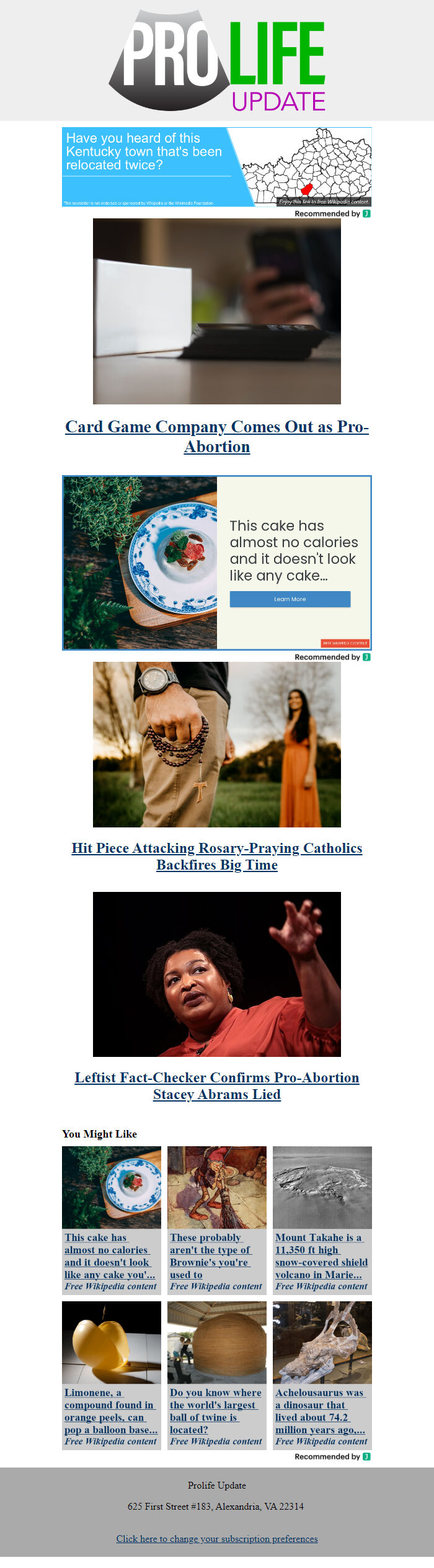Open the Mount Takahe shield volcano link
The height and width of the screenshot is (1568, 434).
(x=321, y=1256)
